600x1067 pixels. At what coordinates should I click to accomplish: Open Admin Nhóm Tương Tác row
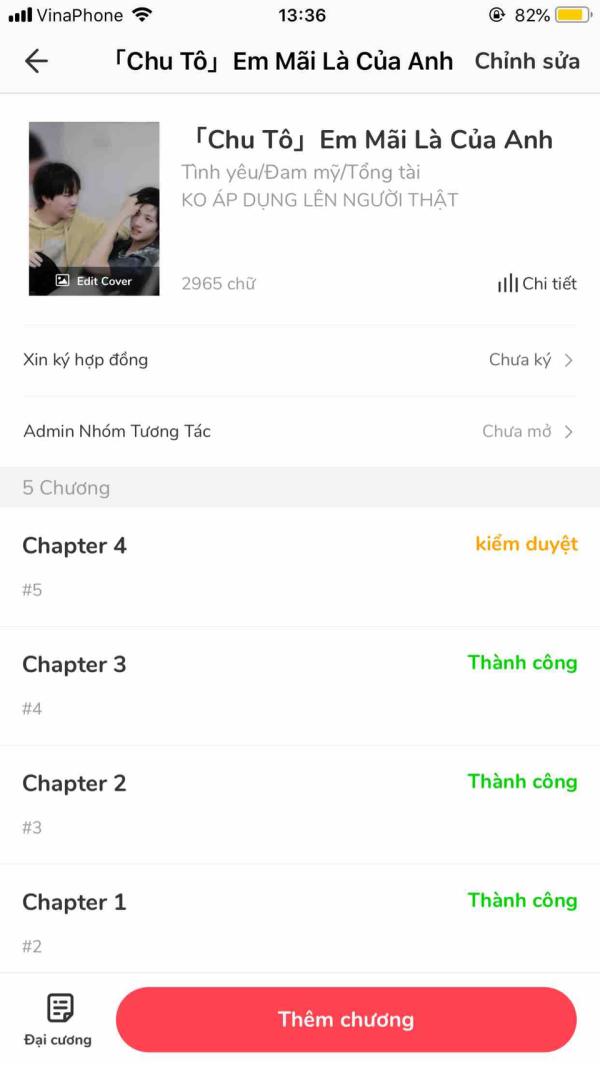coord(300,432)
